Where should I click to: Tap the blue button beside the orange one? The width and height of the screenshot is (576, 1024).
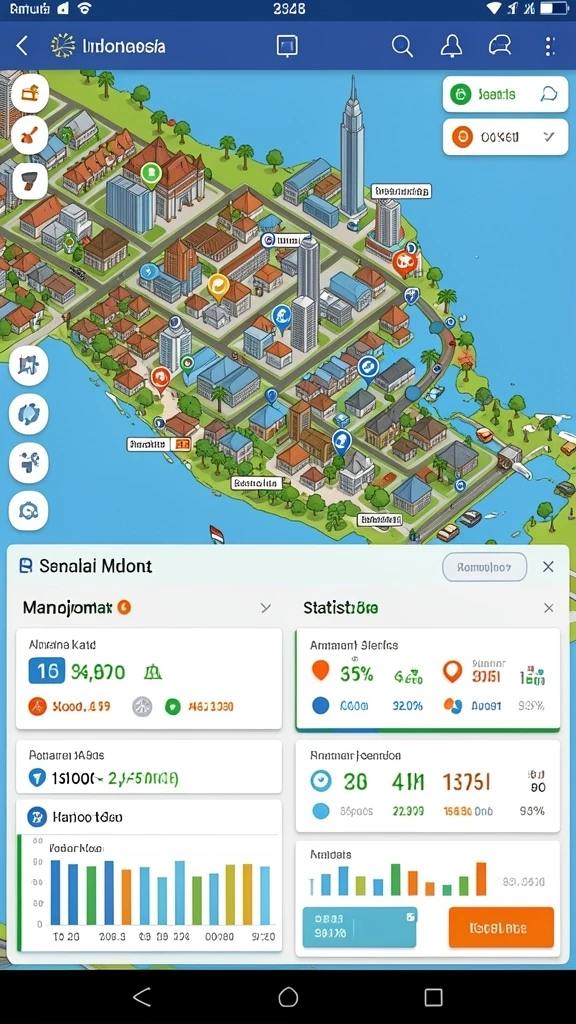pos(360,927)
